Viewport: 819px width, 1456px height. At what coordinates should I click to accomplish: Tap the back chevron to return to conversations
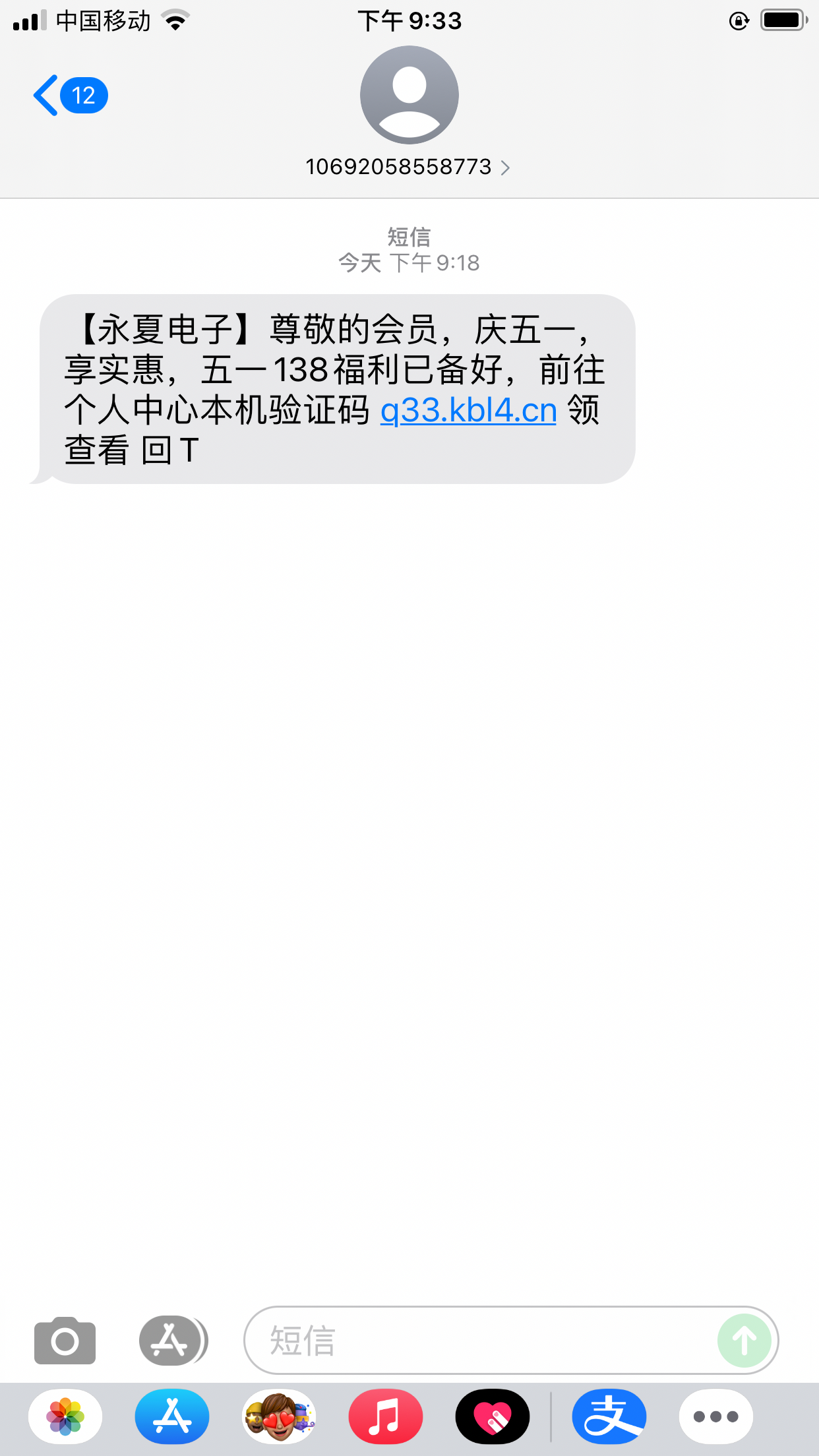point(46,94)
